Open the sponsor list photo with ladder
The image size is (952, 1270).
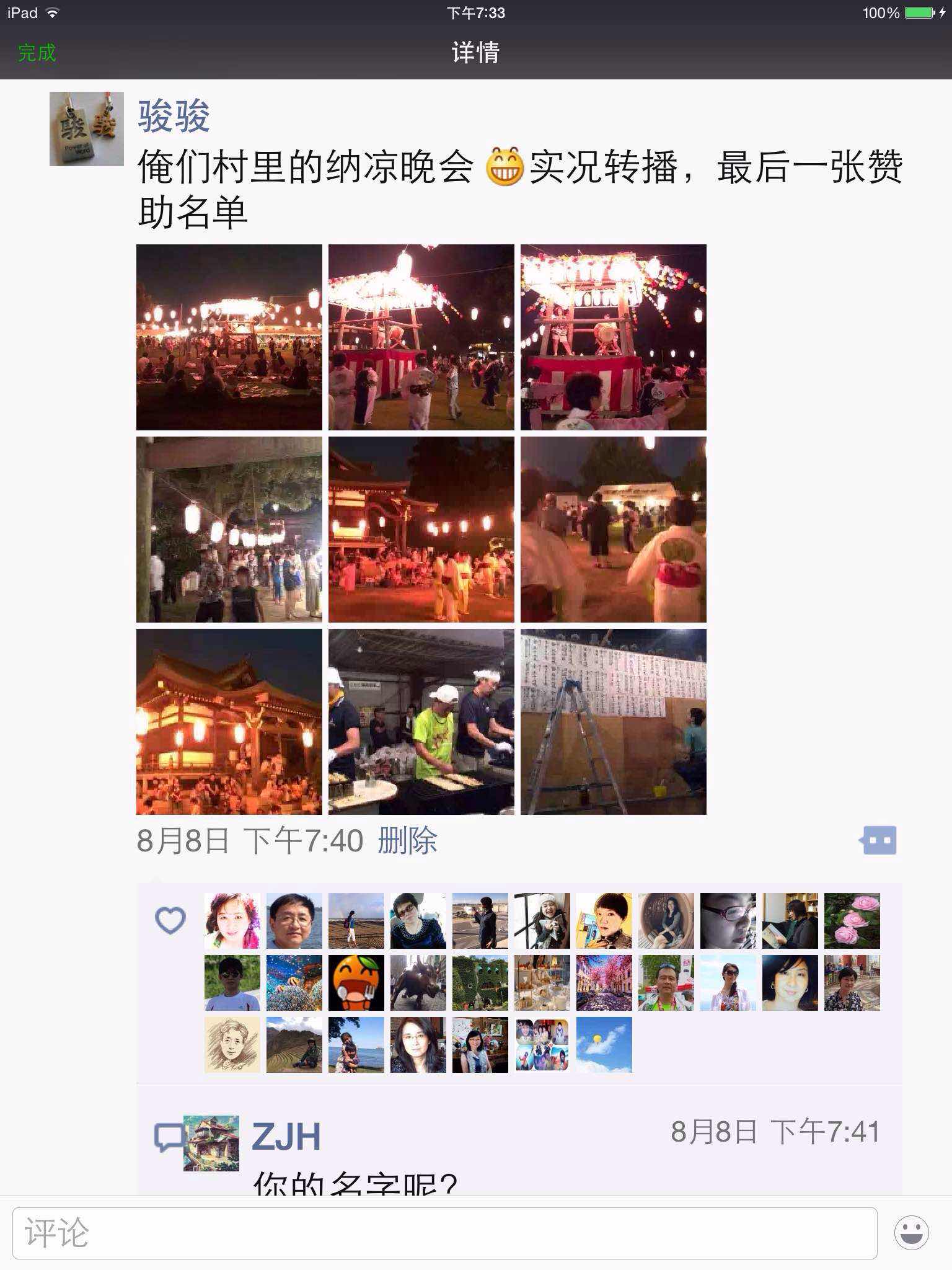614,722
